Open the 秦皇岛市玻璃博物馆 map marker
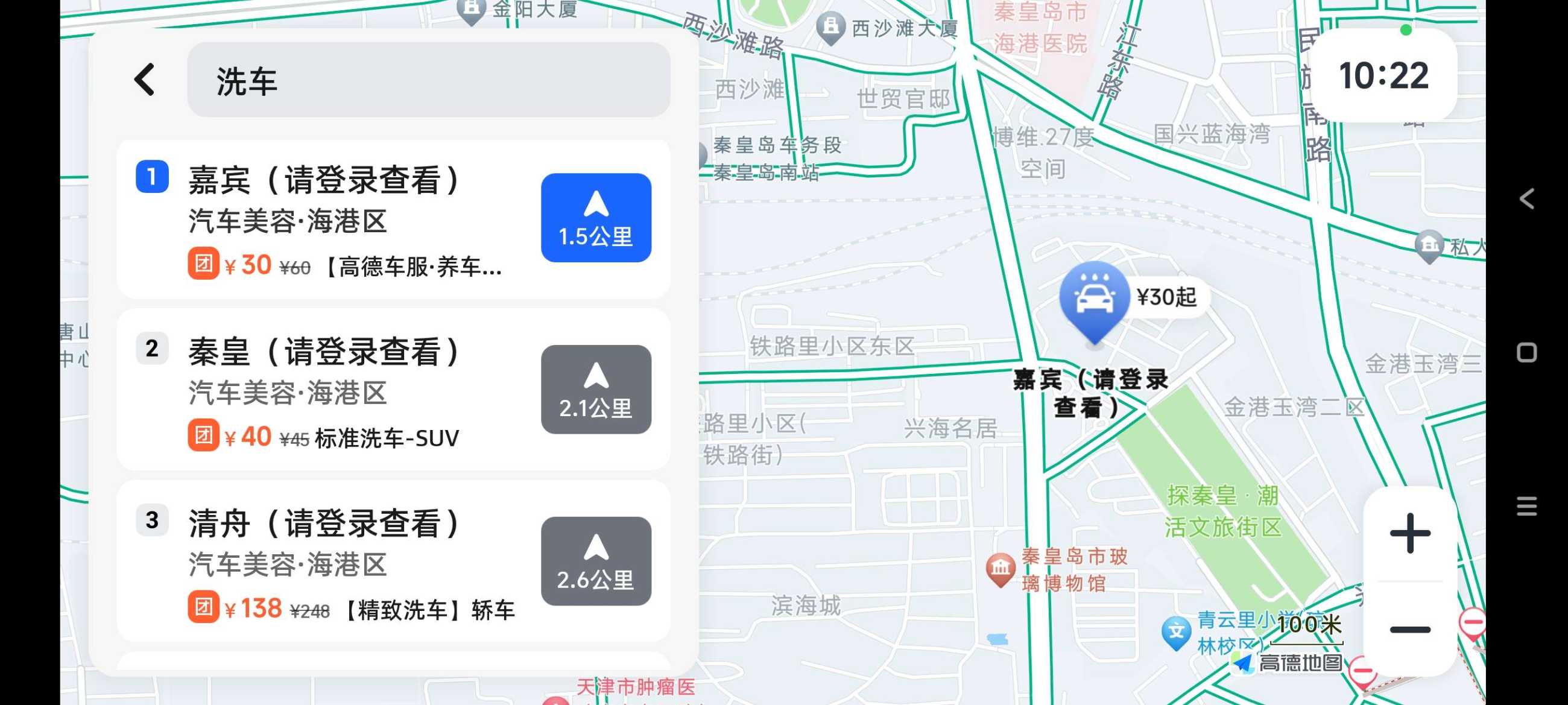The width and height of the screenshot is (1568, 705). 1000,569
